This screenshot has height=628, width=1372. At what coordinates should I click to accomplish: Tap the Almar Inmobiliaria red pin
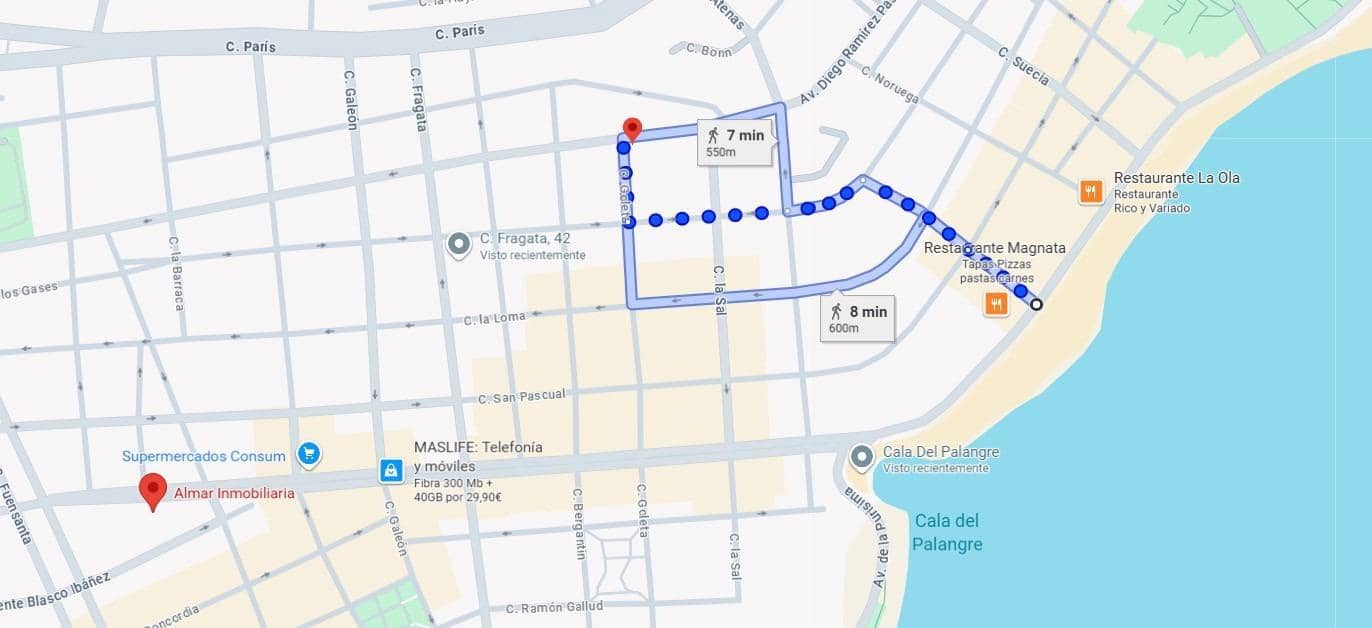(x=152, y=490)
